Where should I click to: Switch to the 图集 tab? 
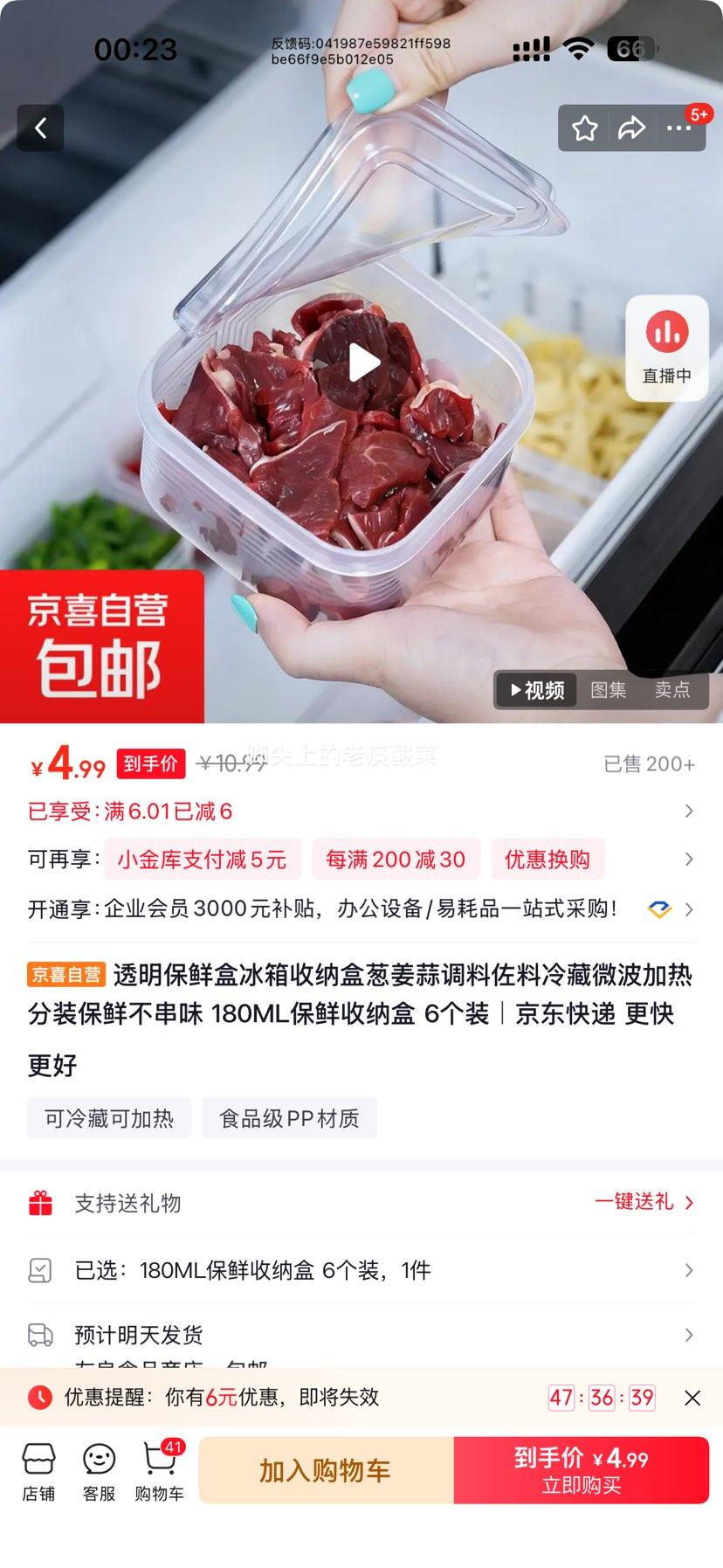click(609, 690)
